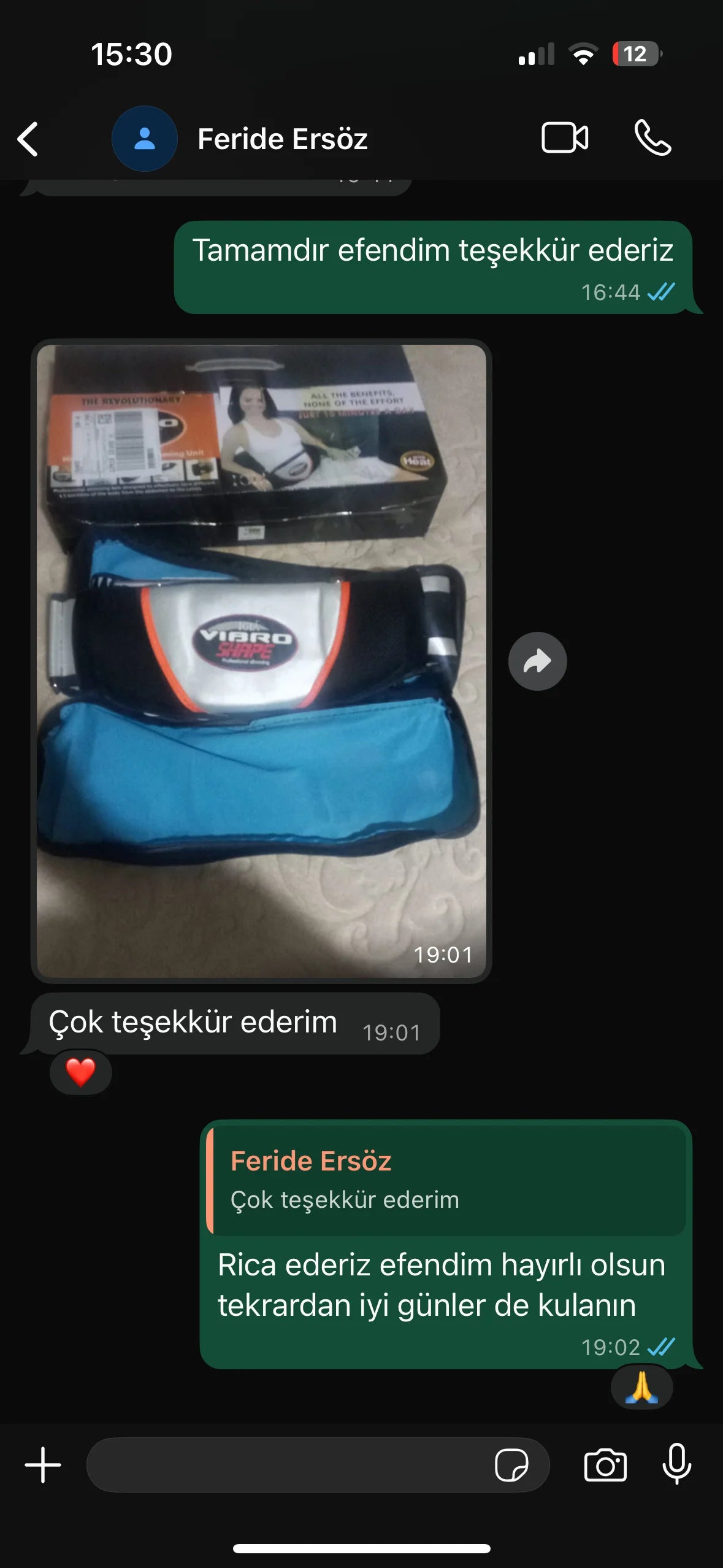Viewport: 723px width, 1568px height.
Task: Forward the received photo
Action: tap(537, 661)
